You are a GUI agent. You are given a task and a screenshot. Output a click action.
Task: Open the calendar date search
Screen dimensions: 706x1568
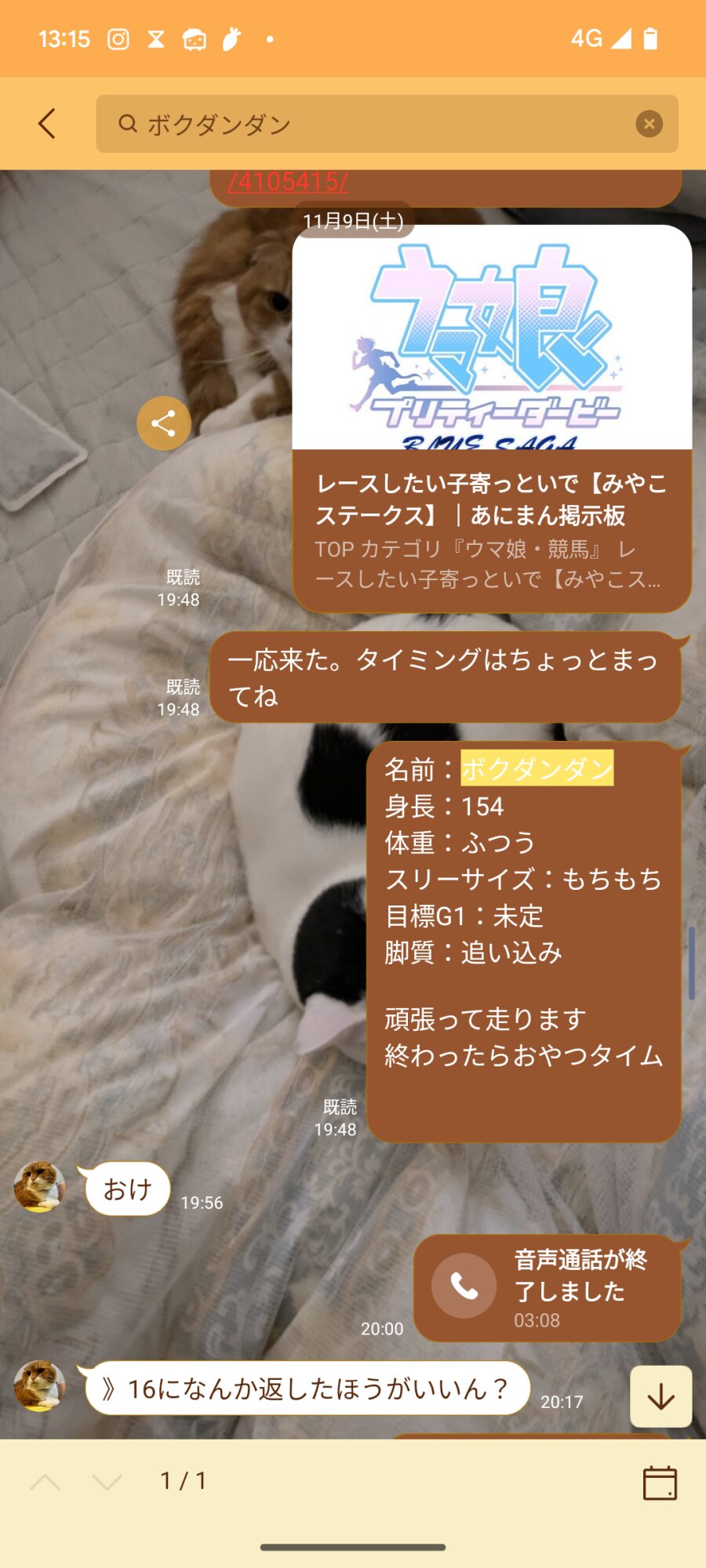tap(660, 1482)
